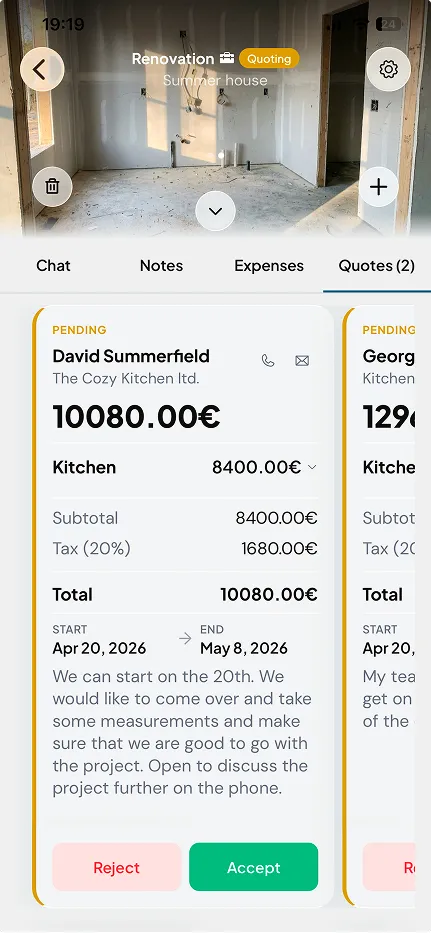Reject David Summerfield's quote
This screenshot has width=431, height=933.
pos(117,868)
